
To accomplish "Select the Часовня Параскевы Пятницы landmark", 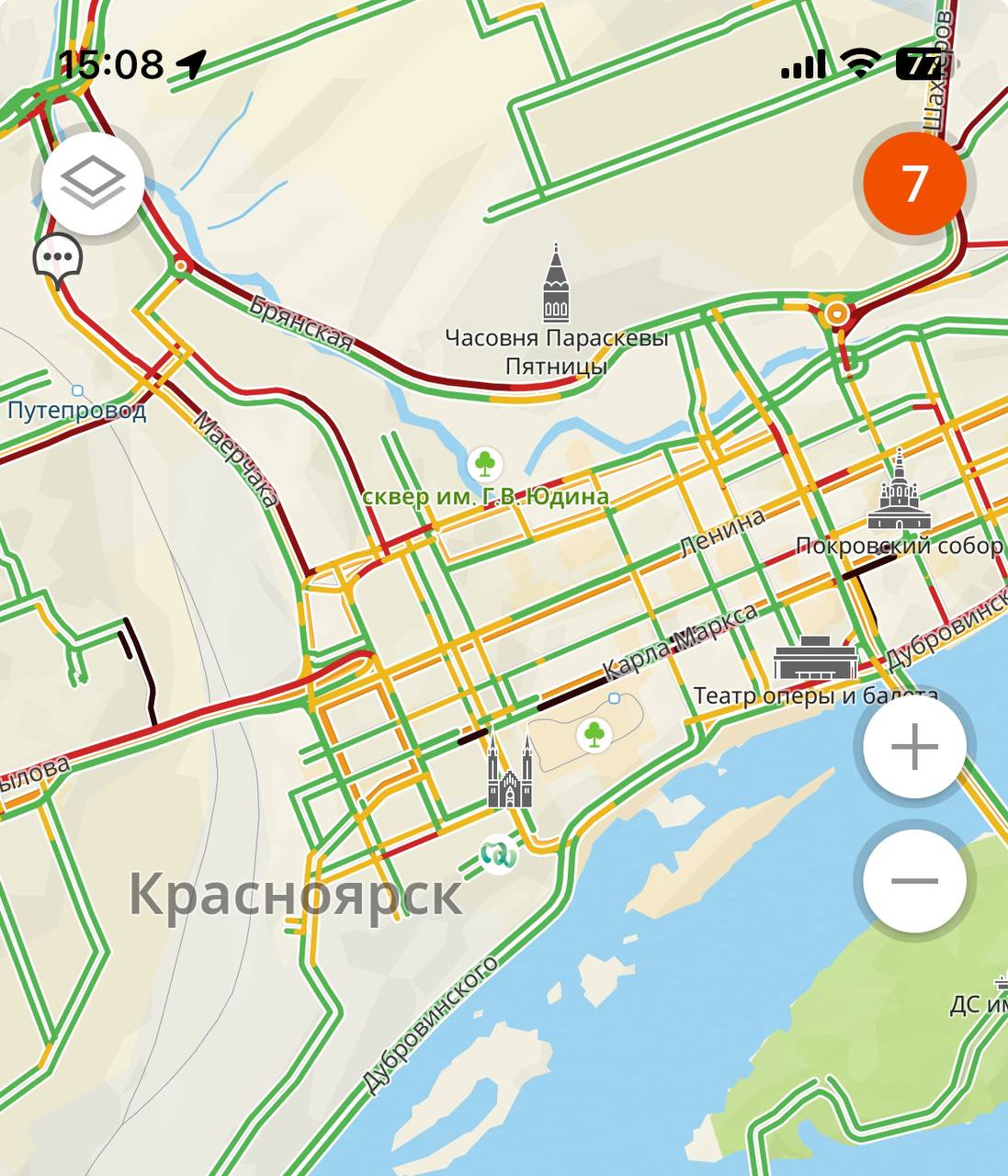I will point(556,285).
